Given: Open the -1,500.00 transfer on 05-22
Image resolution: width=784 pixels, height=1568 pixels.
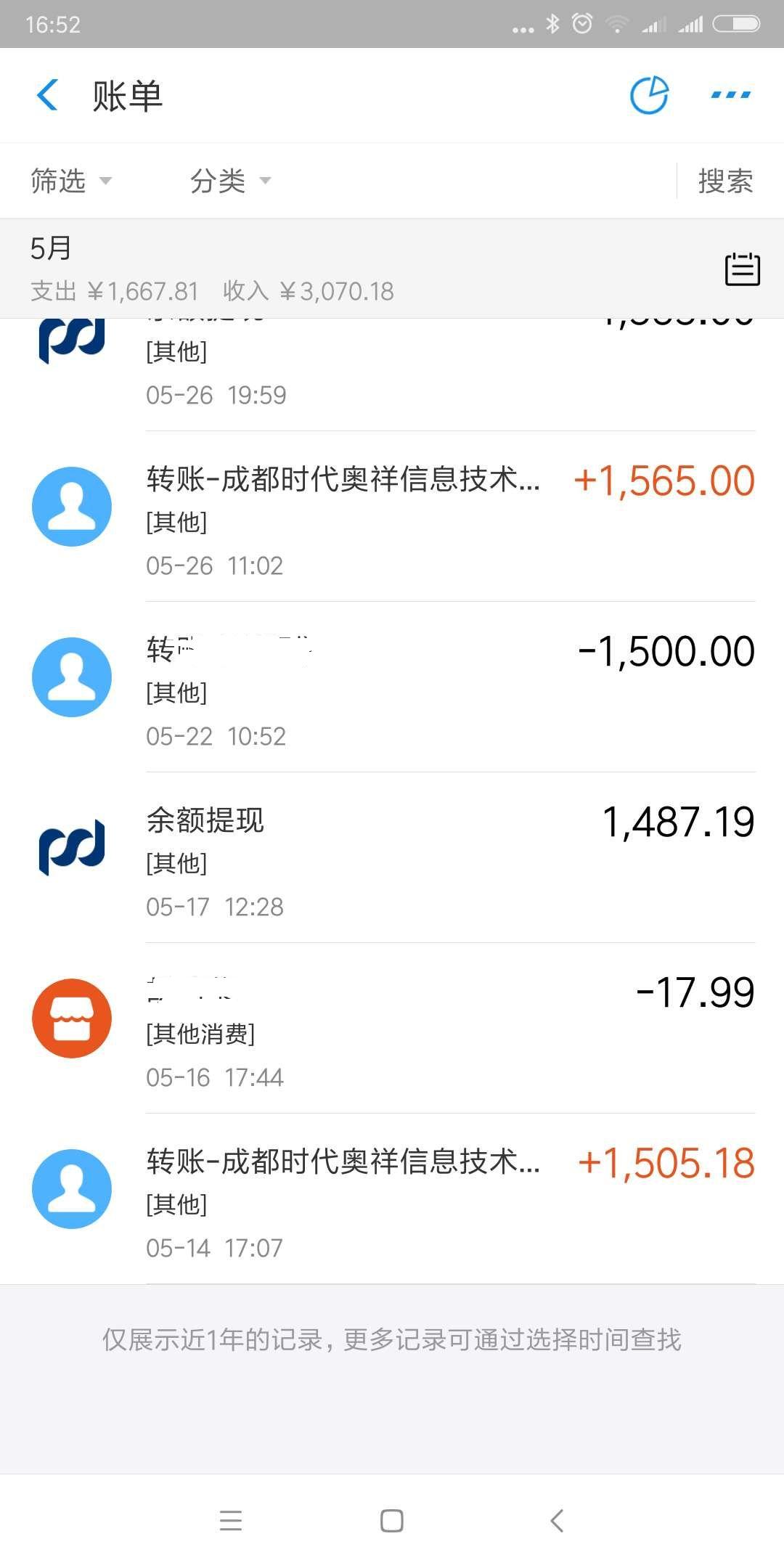Looking at the screenshot, I should click(x=392, y=687).
